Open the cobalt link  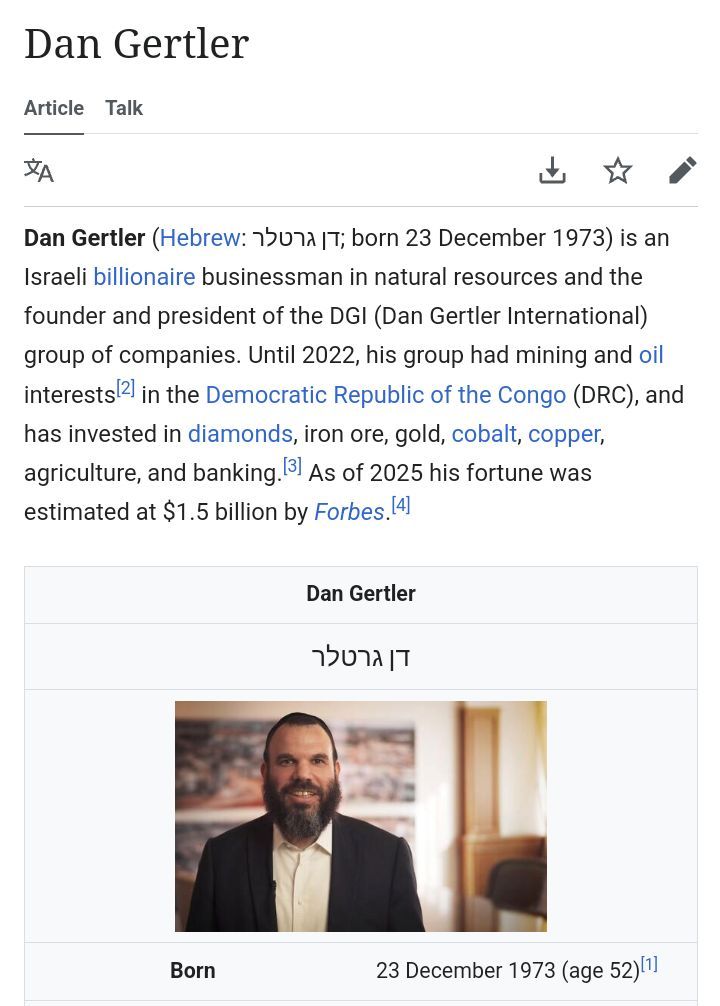pyautogui.click(x=484, y=434)
